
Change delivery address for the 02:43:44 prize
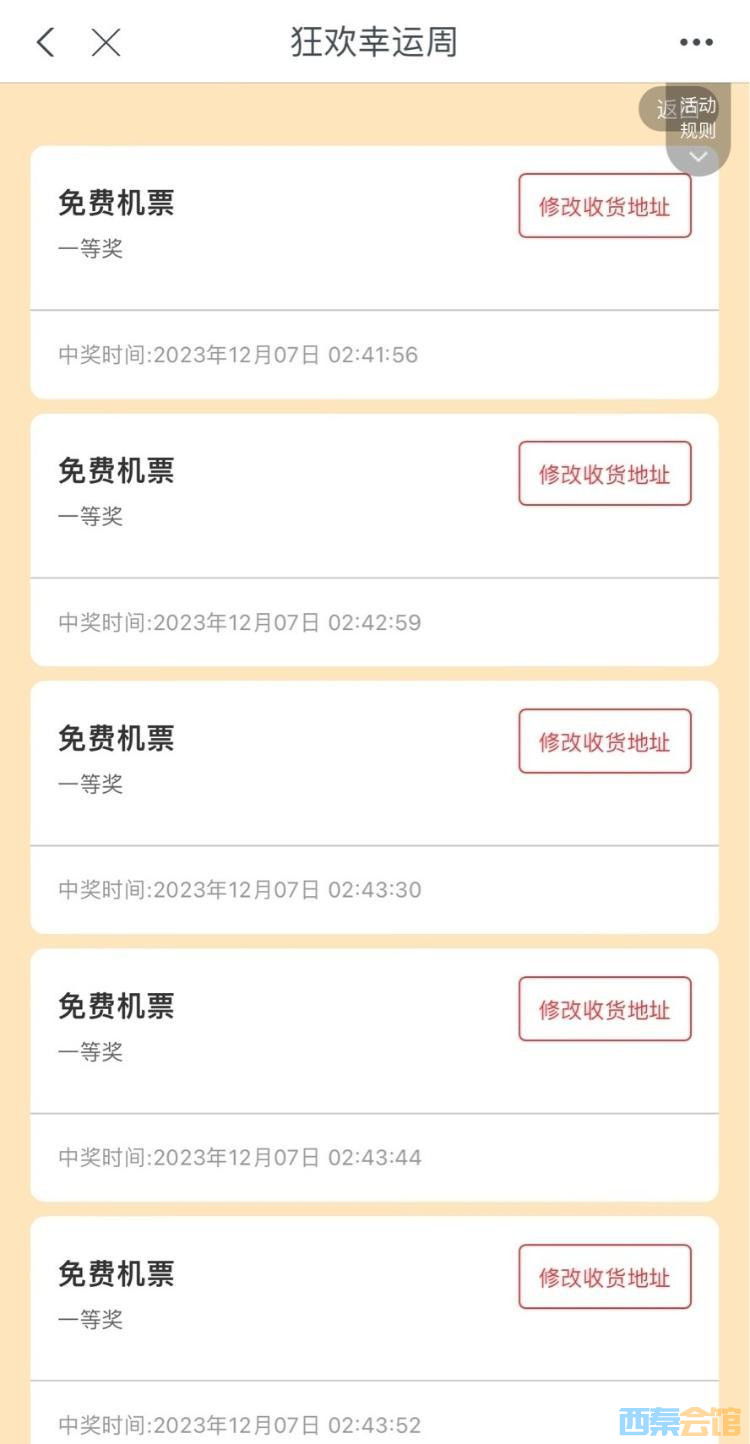click(x=604, y=1009)
